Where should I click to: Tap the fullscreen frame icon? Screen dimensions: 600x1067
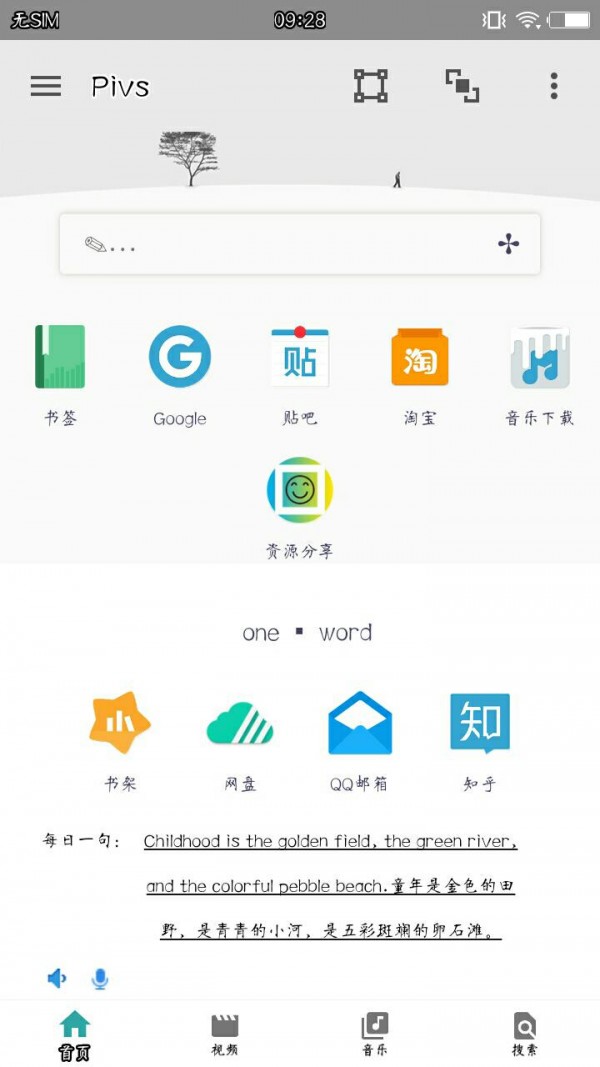click(x=370, y=86)
